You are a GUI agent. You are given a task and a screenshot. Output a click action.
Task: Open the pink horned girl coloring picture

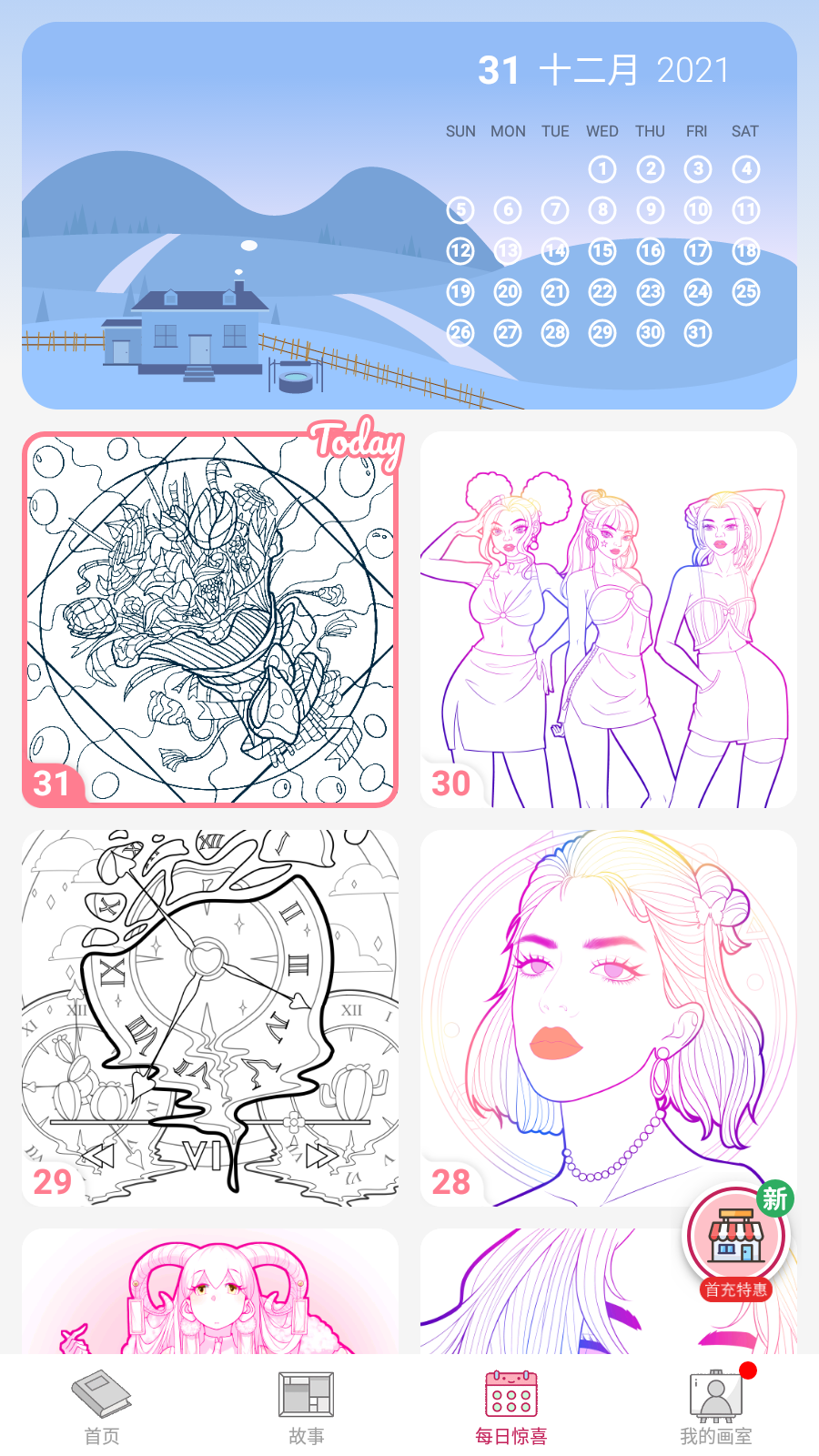pyautogui.click(x=209, y=1292)
